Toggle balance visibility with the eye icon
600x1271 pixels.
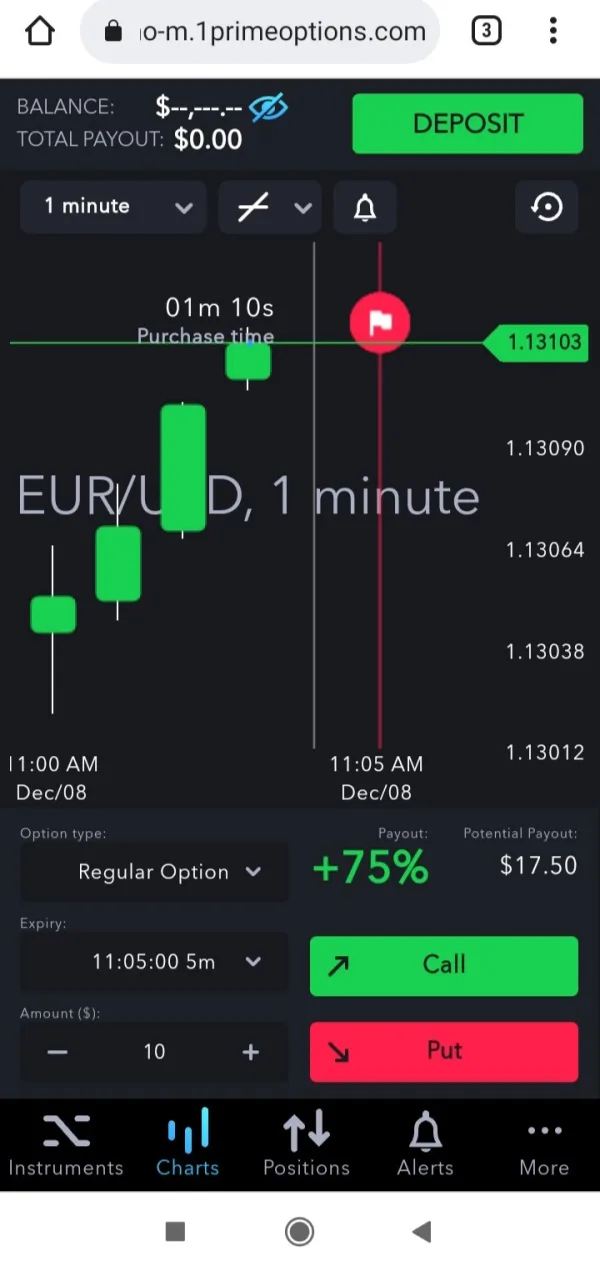pyautogui.click(x=268, y=107)
